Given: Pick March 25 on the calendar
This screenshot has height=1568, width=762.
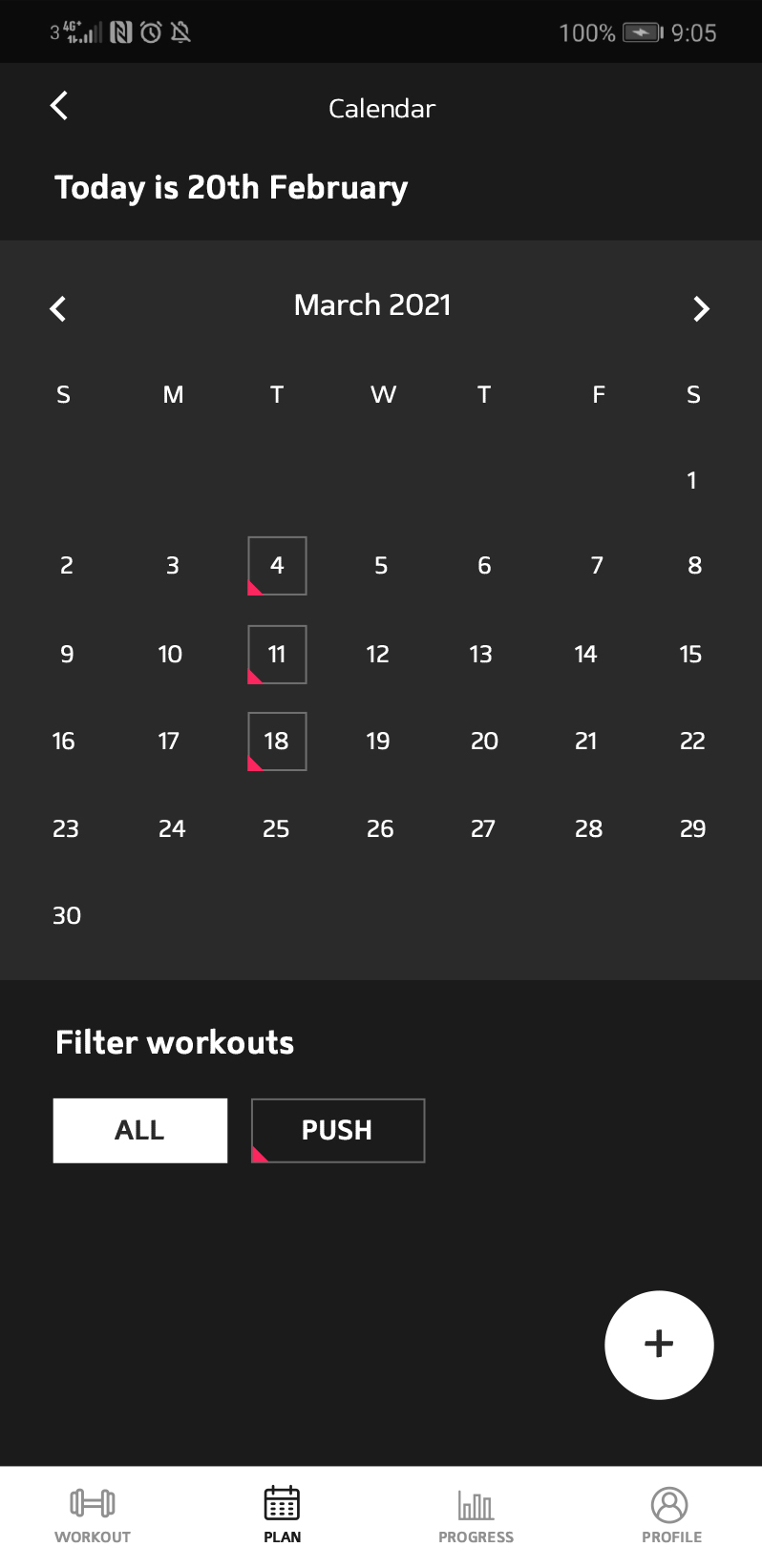Looking at the screenshot, I should pyautogui.click(x=276, y=828).
